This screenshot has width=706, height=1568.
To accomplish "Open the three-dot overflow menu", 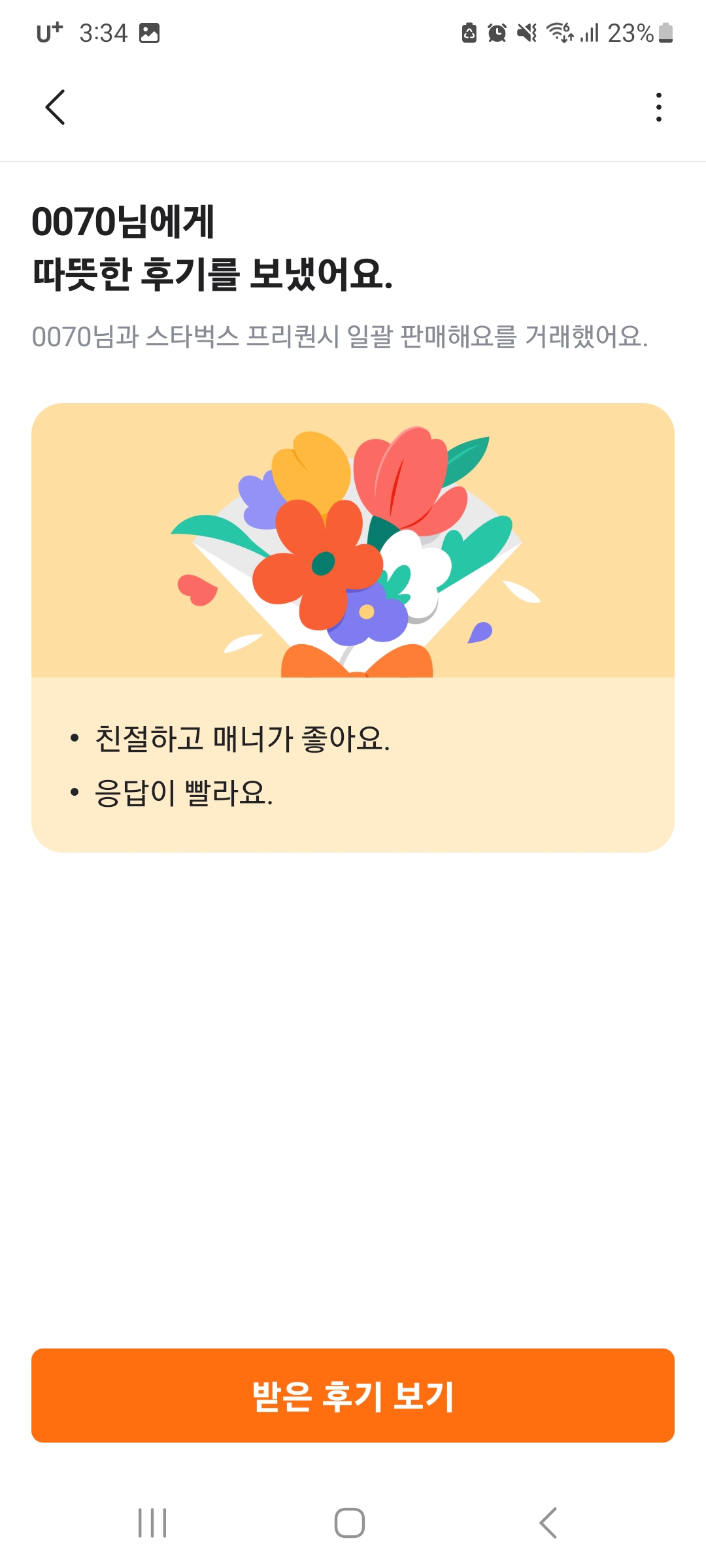I will coord(658,107).
